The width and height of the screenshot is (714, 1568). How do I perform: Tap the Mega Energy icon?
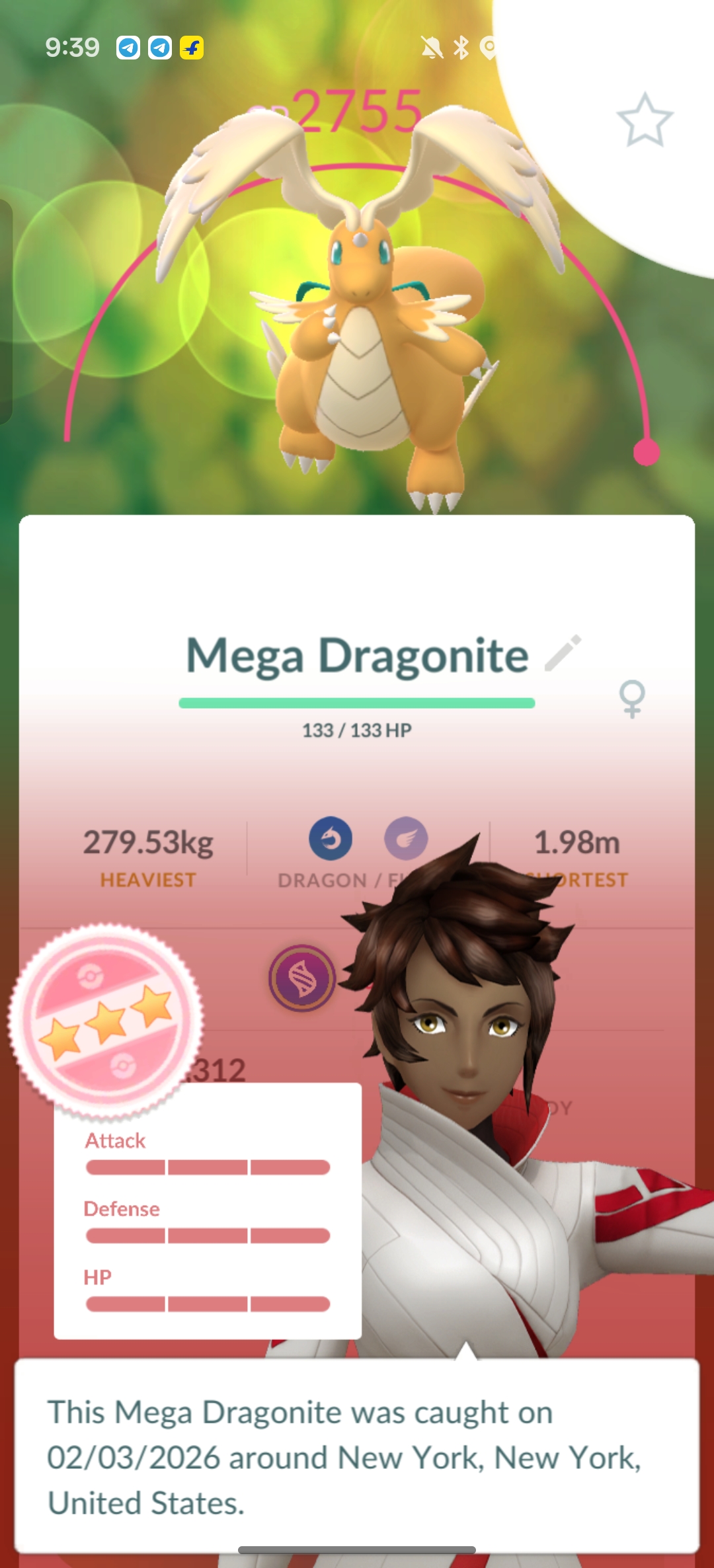(302, 978)
